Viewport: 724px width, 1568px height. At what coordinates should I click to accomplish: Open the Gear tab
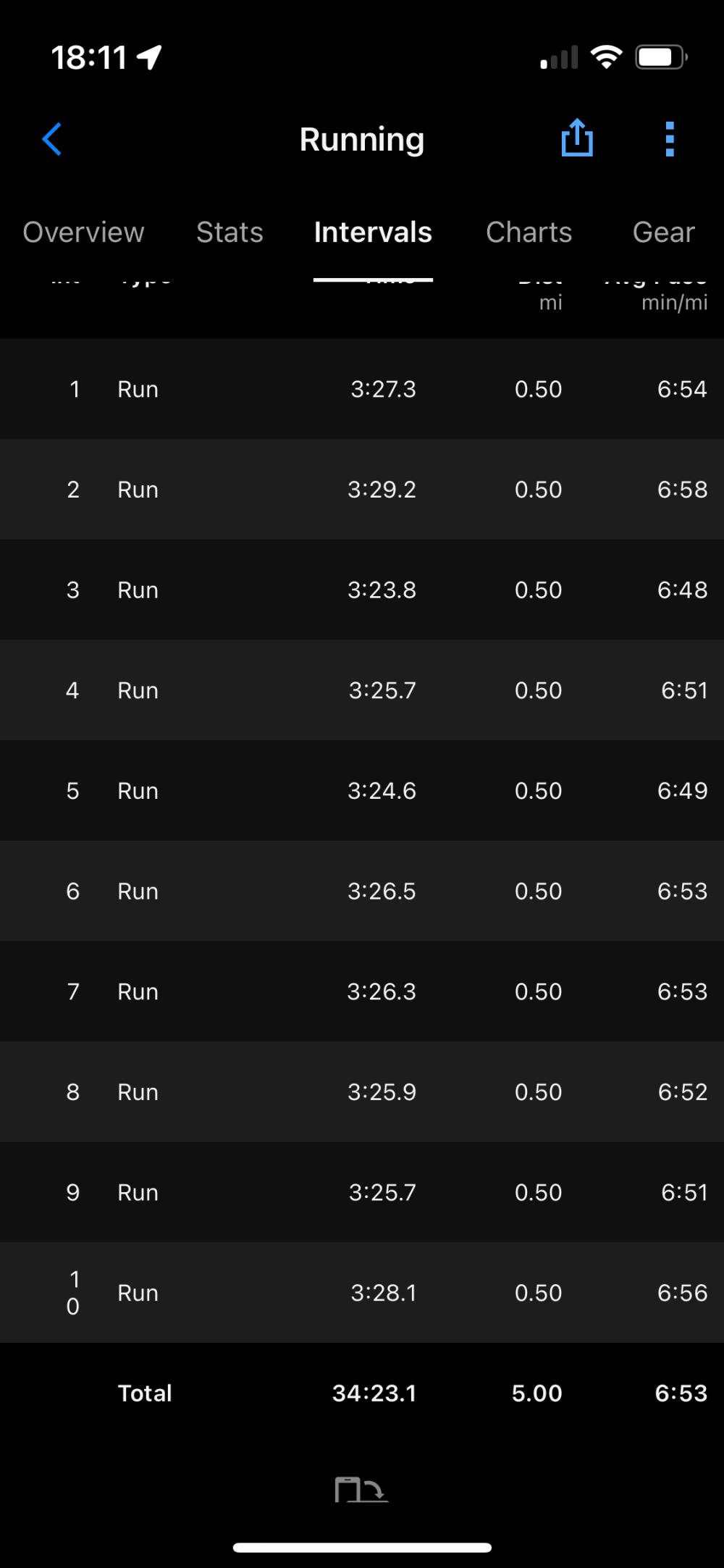[663, 232]
